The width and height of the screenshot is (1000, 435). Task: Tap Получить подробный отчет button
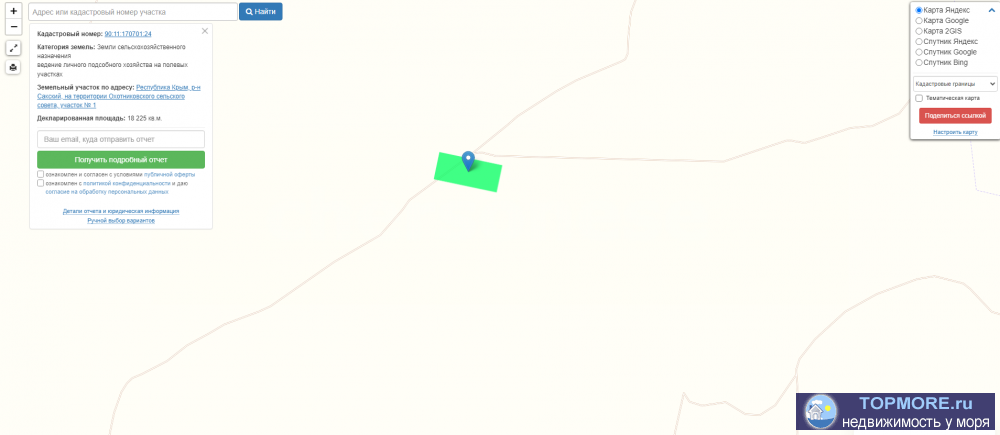click(121, 160)
